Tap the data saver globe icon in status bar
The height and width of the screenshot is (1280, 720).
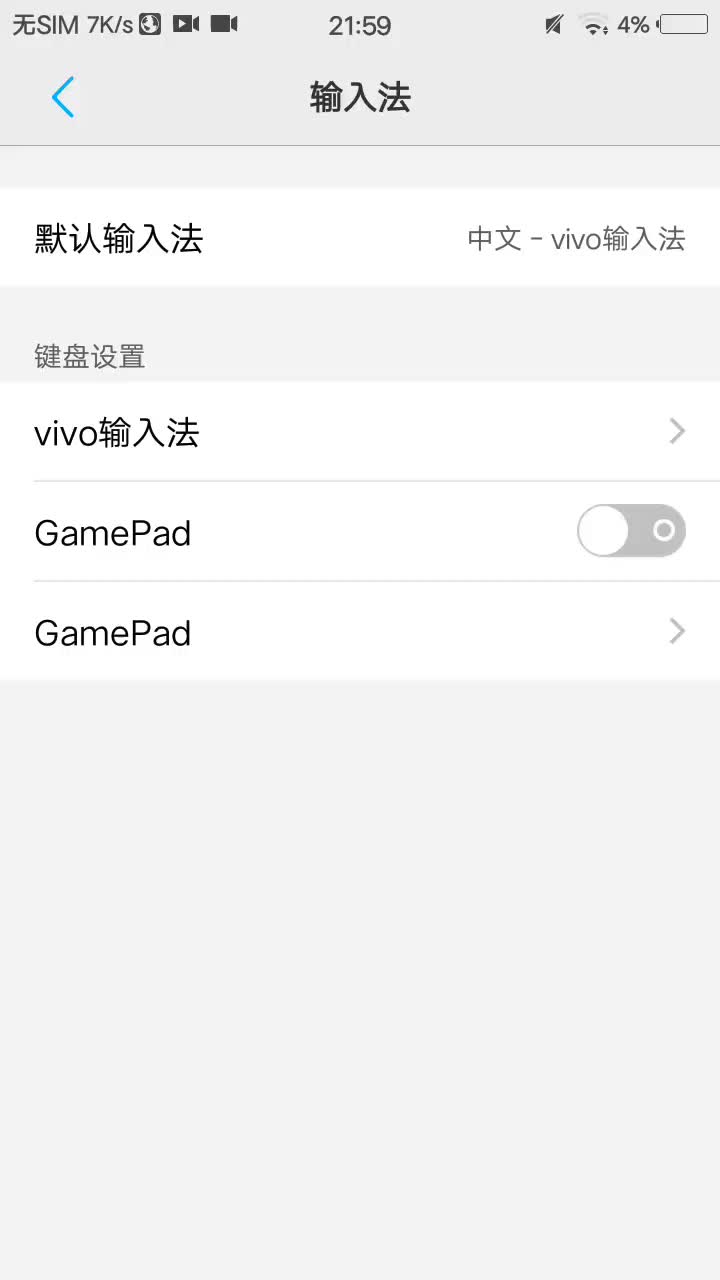149,25
